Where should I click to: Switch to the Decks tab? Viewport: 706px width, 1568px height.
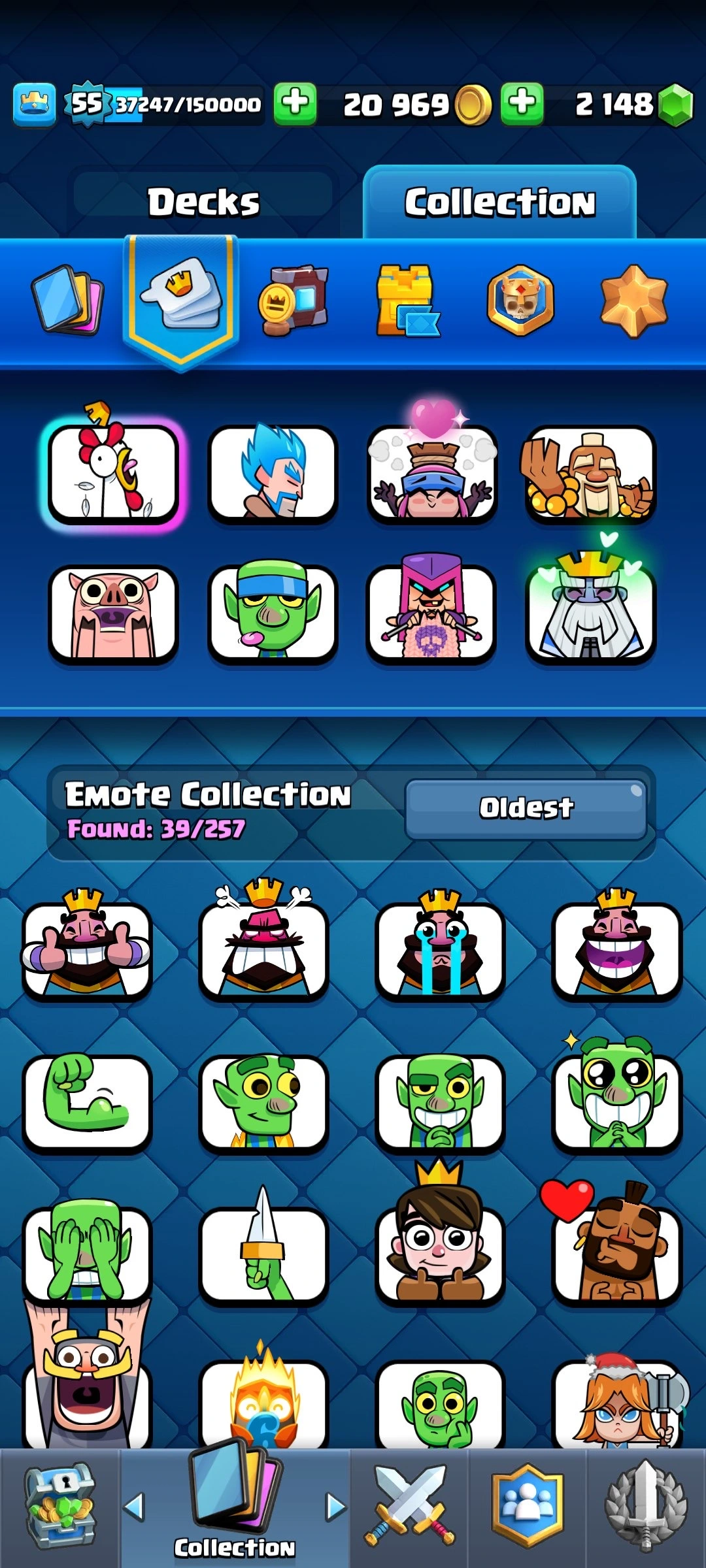pos(203,201)
